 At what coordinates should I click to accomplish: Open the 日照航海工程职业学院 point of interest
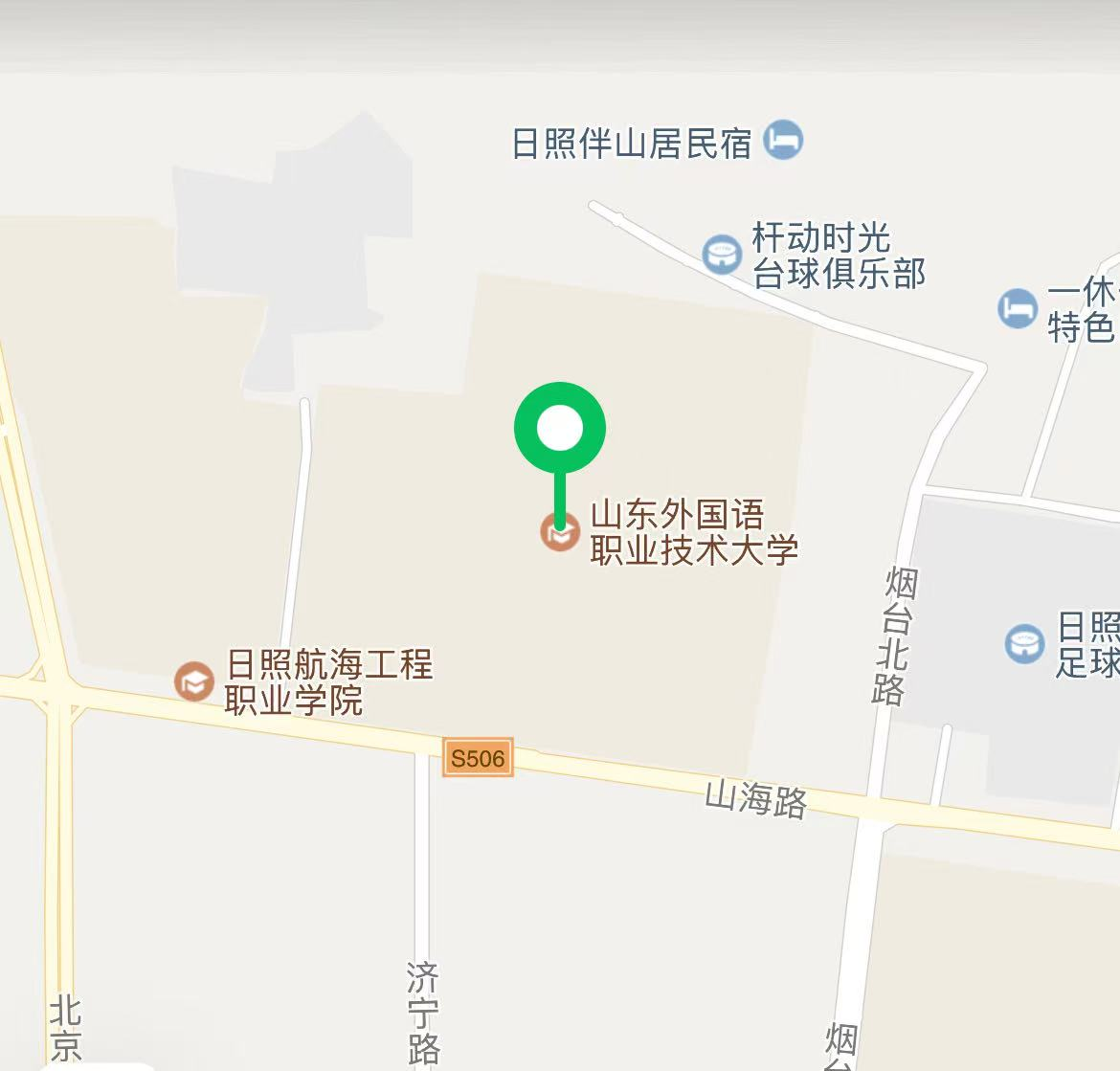(194, 681)
